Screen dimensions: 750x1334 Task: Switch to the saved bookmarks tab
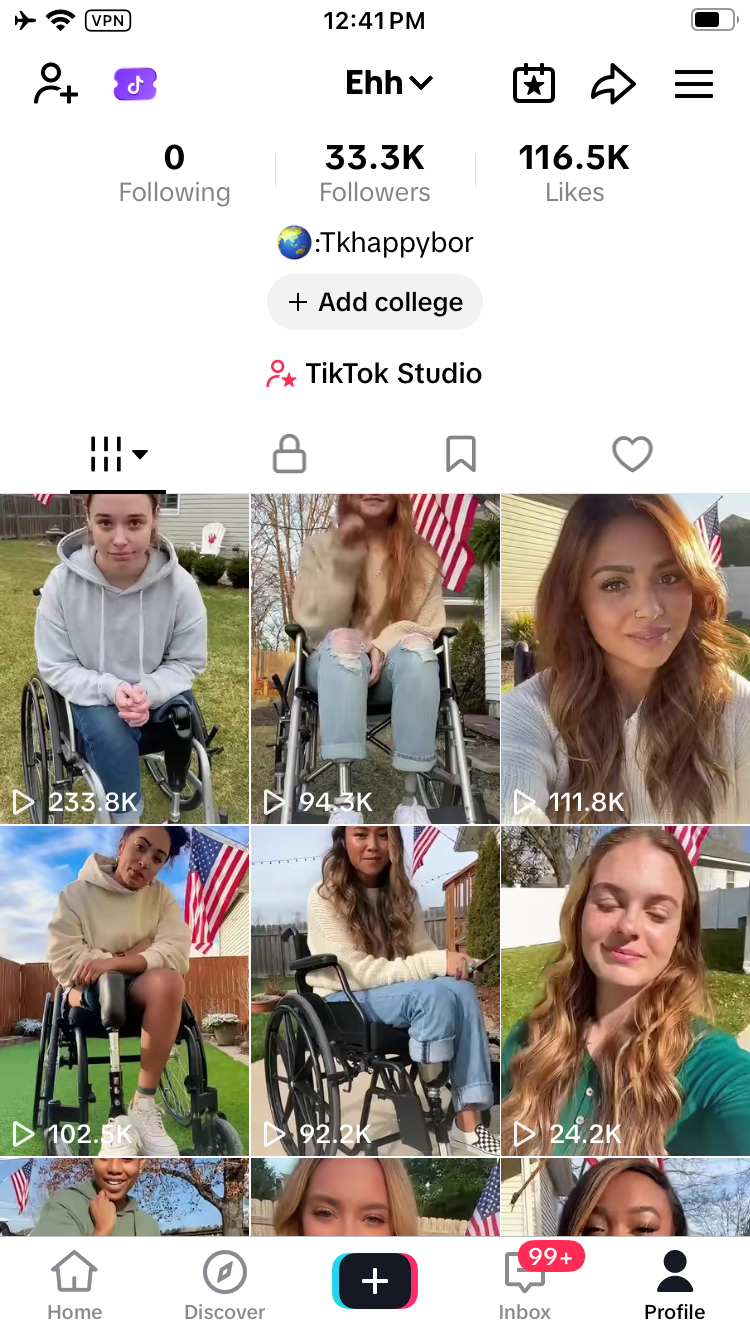click(460, 454)
